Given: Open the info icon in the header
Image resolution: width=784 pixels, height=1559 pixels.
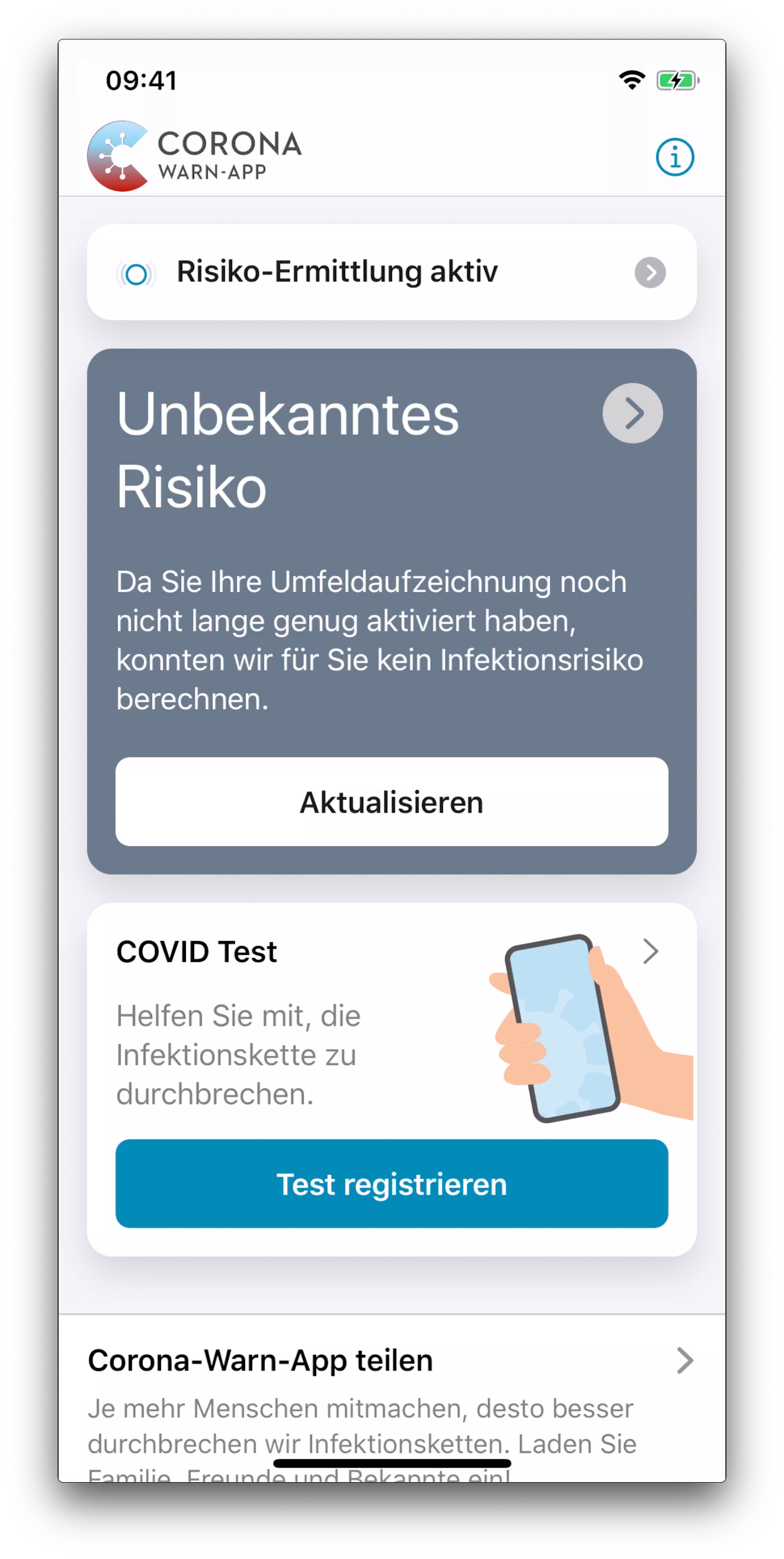Looking at the screenshot, I should point(674,157).
